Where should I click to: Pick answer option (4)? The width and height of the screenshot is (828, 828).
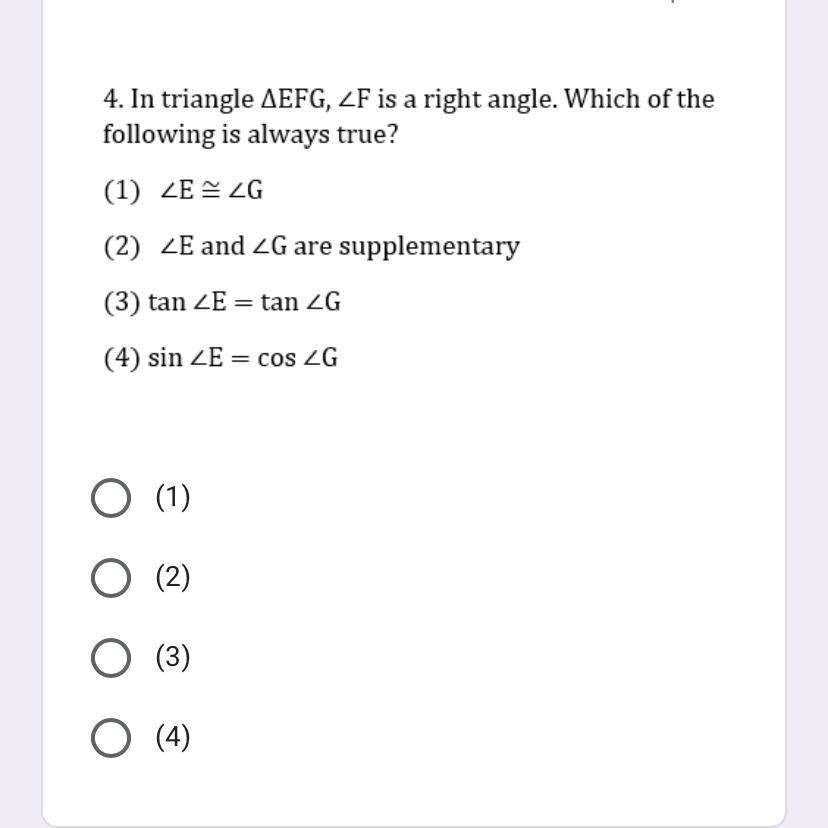(110, 738)
